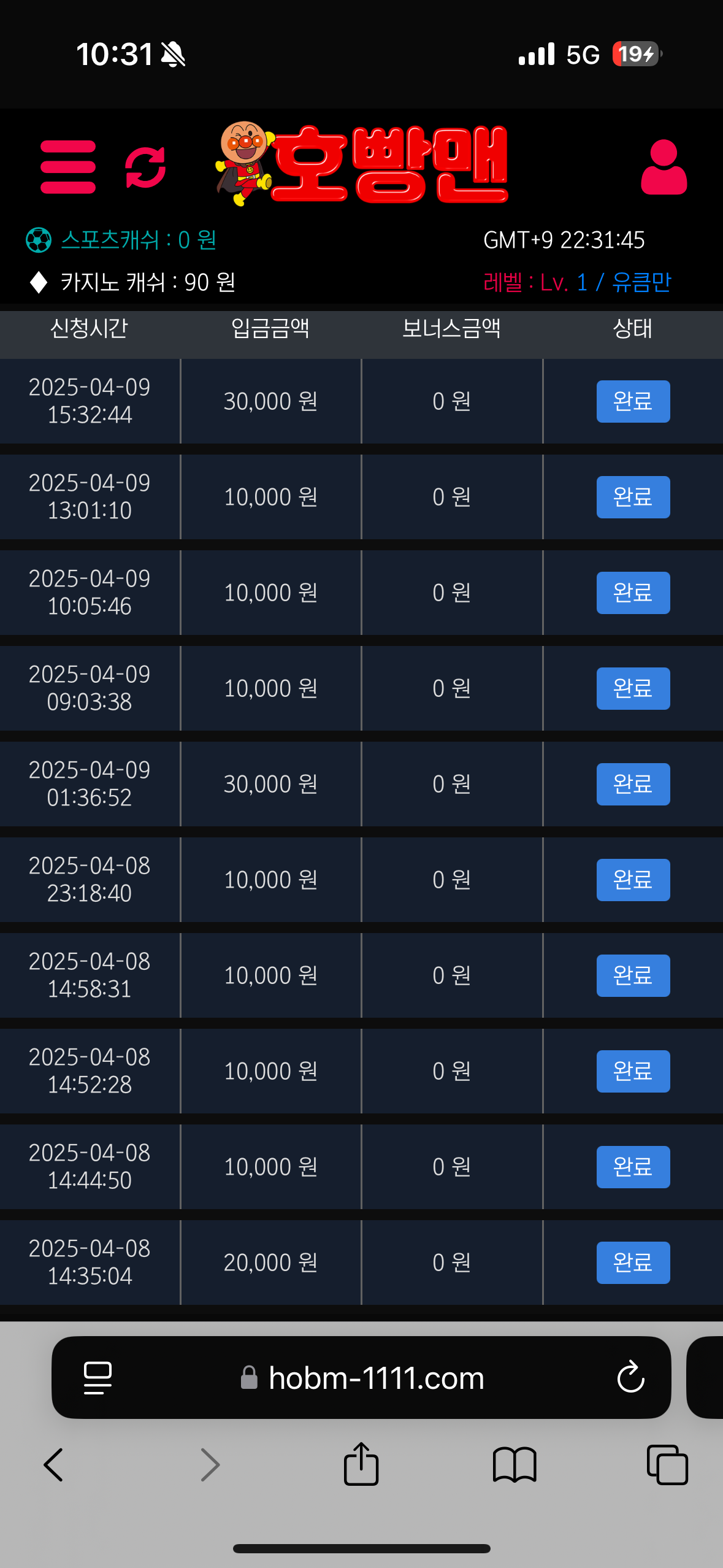
Task: Open the hamburger menu
Action: (68, 167)
